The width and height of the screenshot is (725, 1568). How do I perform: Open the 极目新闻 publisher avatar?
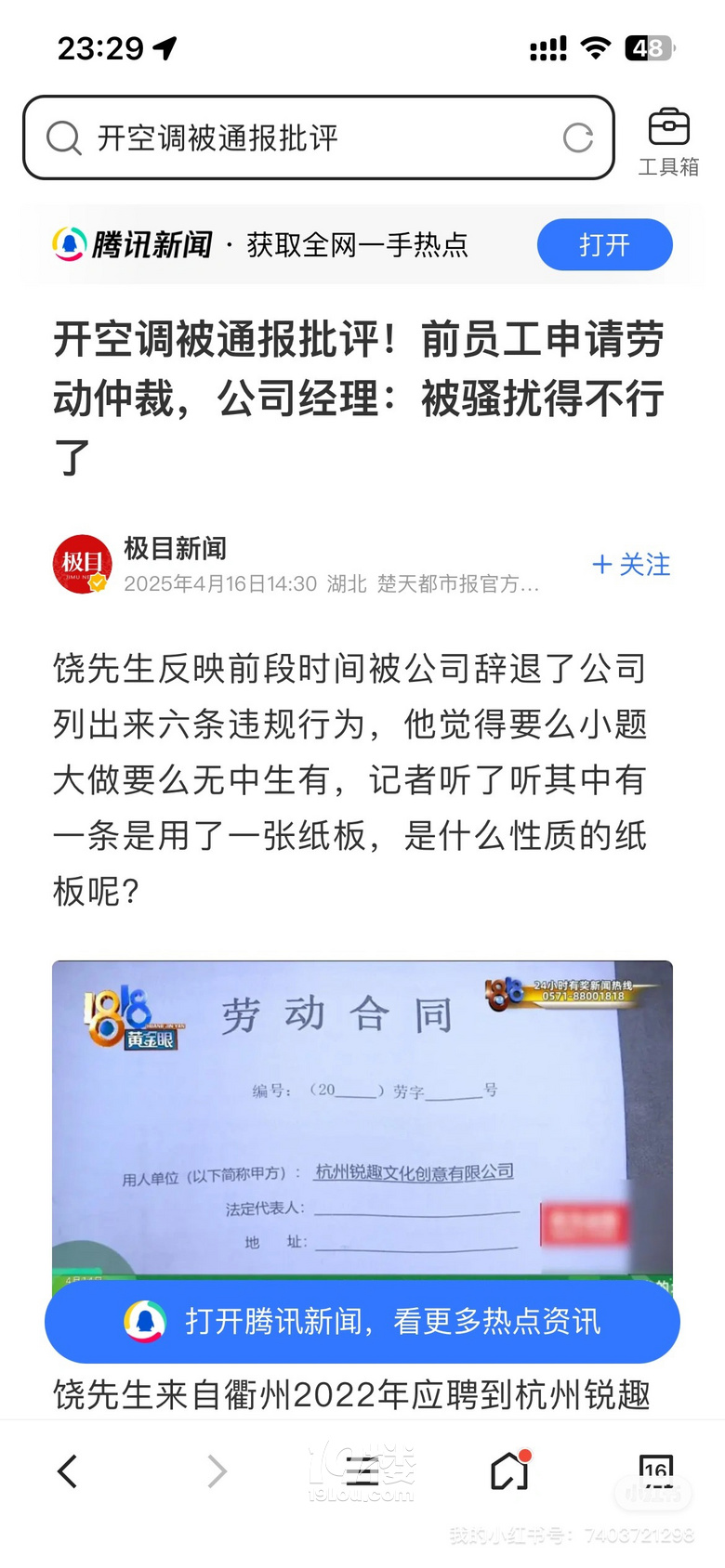[82, 564]
